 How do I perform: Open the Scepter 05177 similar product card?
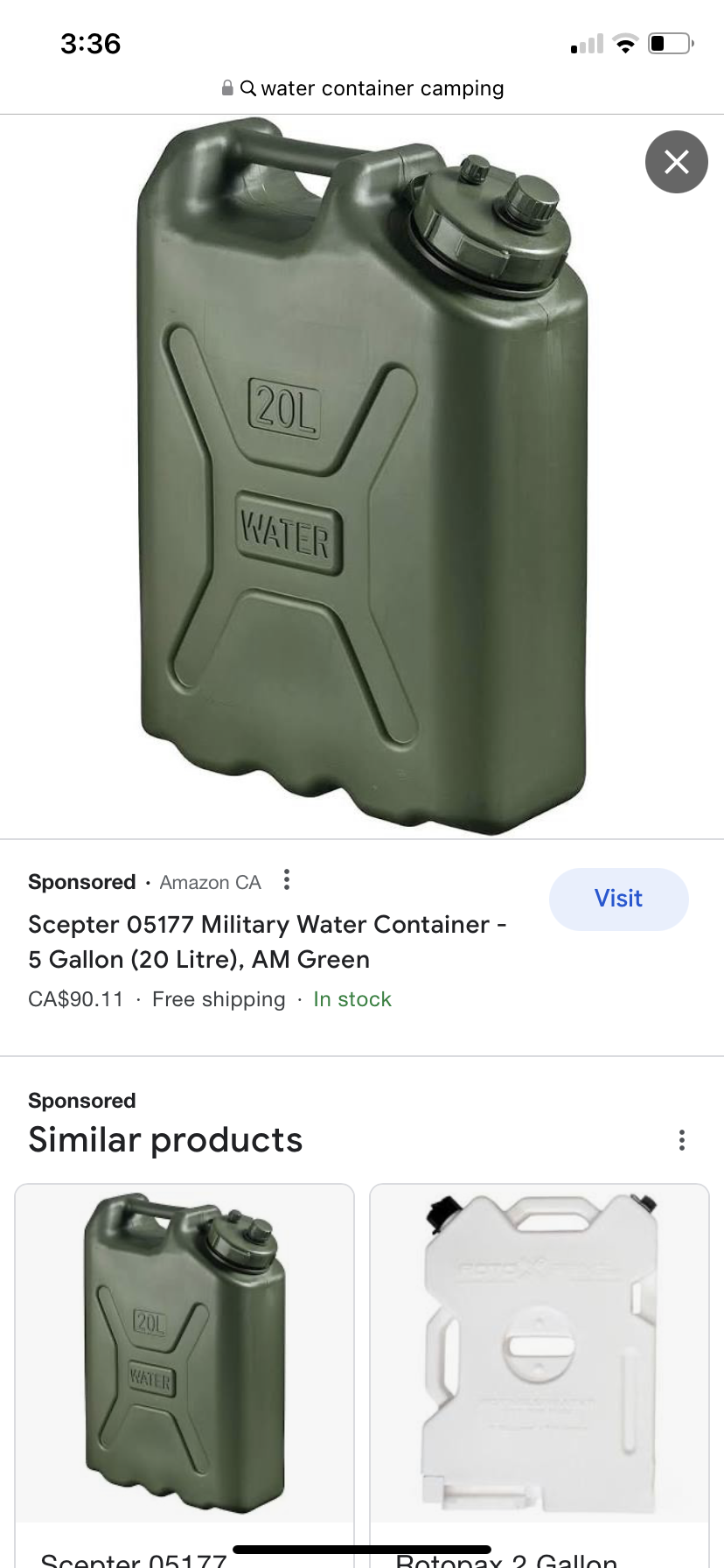pos(184,1356)
